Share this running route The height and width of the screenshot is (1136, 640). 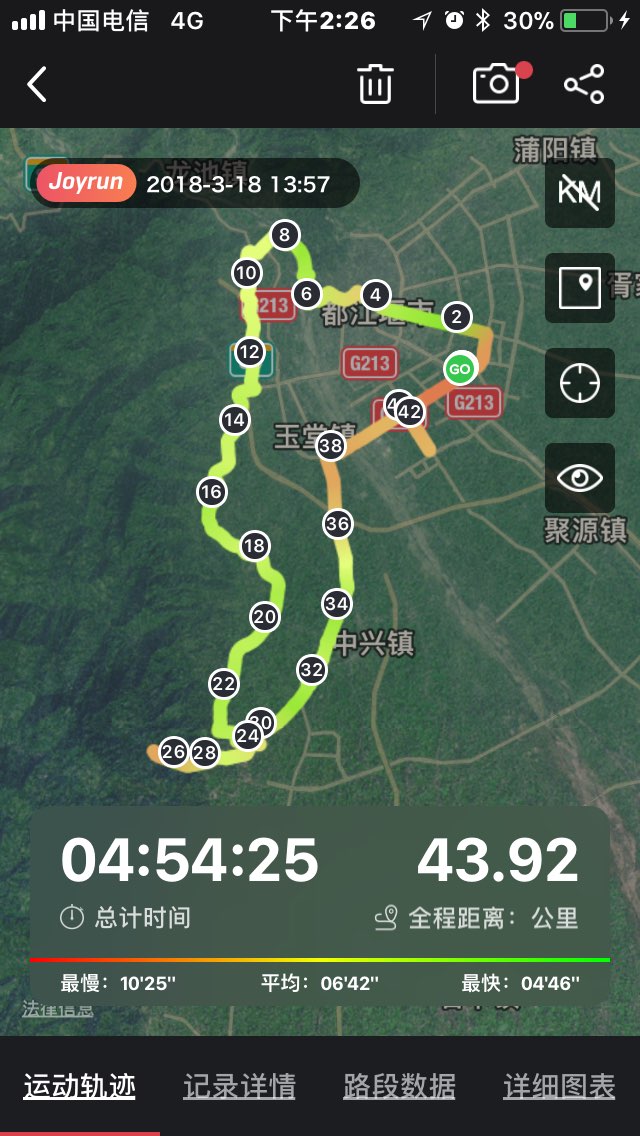584,85
